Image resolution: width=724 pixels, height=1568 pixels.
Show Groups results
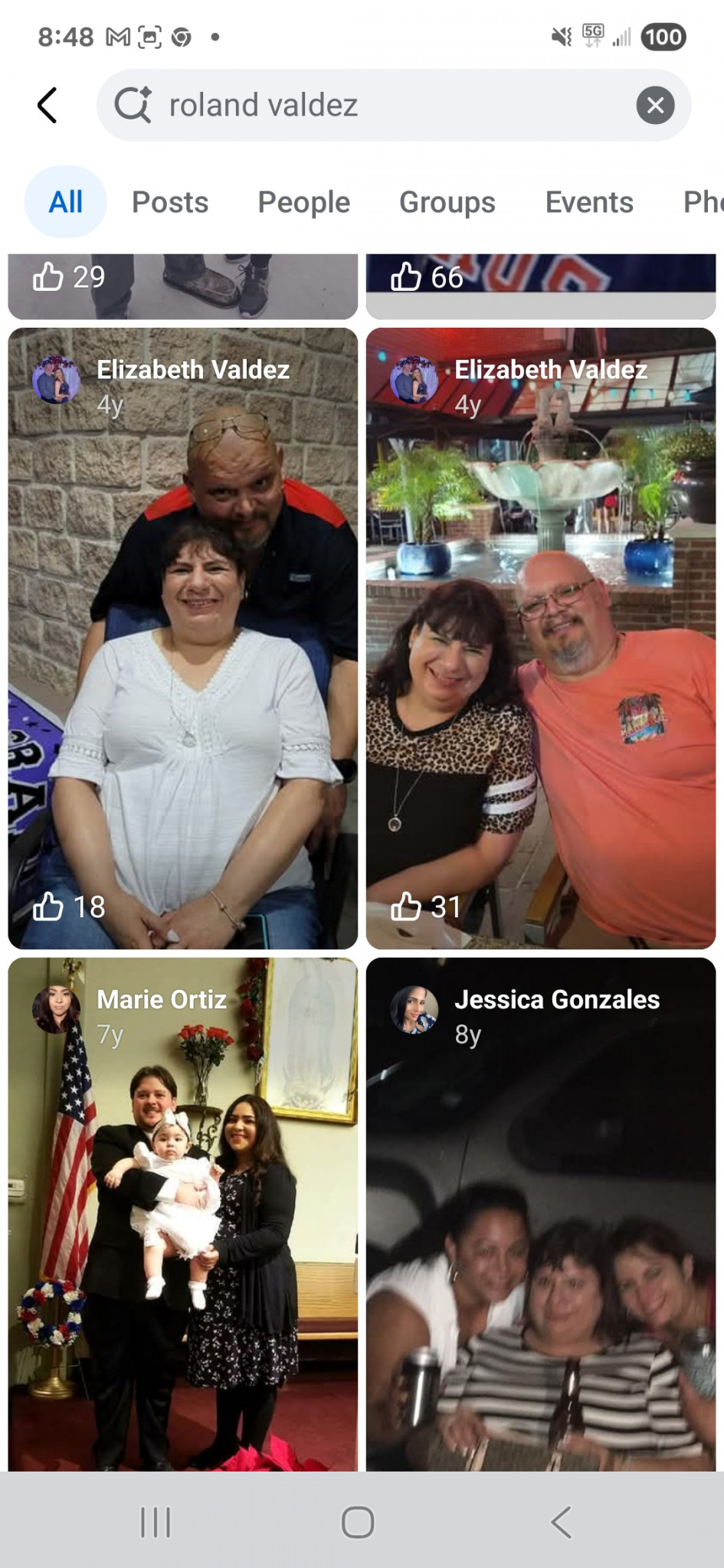click(447, 202)
